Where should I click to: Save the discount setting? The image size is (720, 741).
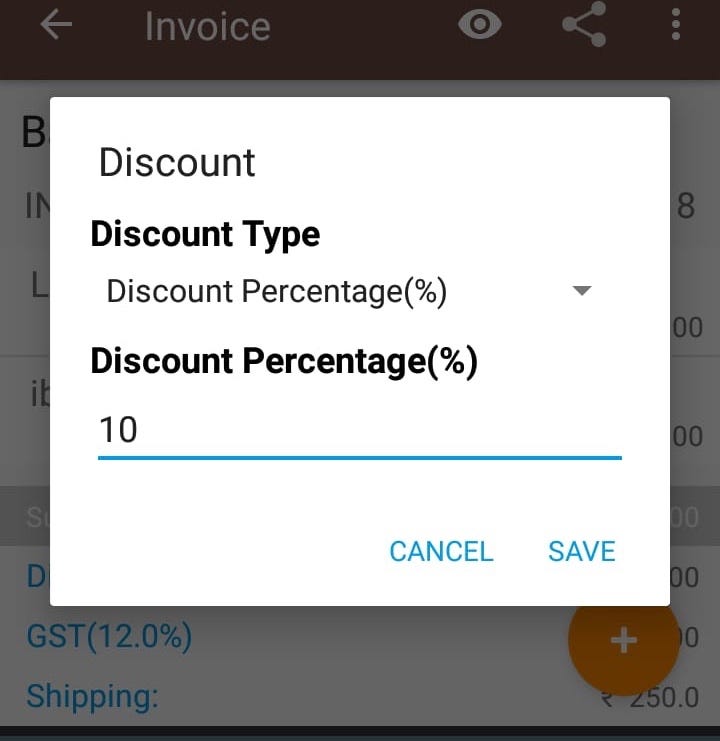coord(581,551)
